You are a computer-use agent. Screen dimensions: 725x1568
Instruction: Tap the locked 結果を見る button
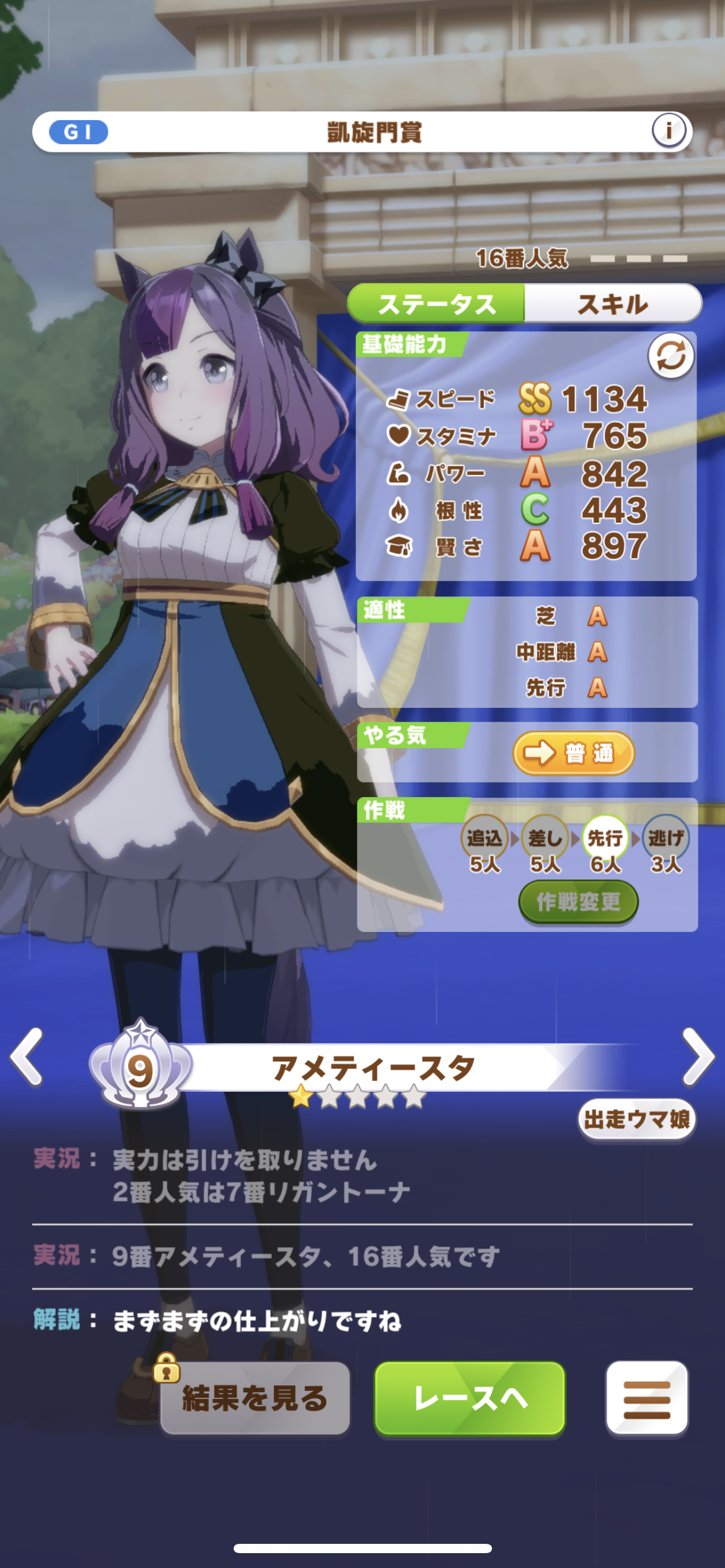point(255,1398)
